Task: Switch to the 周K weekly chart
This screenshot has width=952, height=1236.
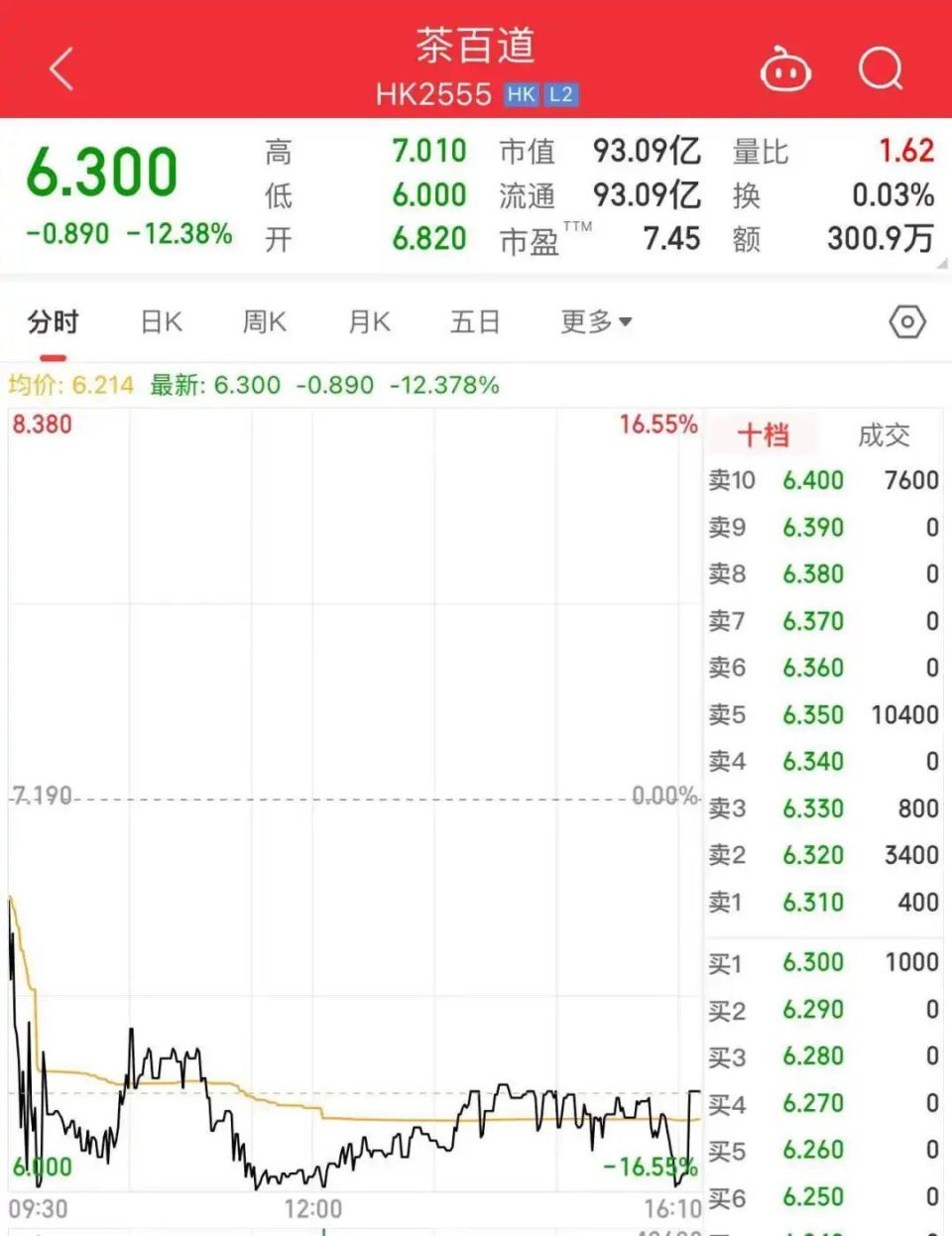Action: [263, 321]
